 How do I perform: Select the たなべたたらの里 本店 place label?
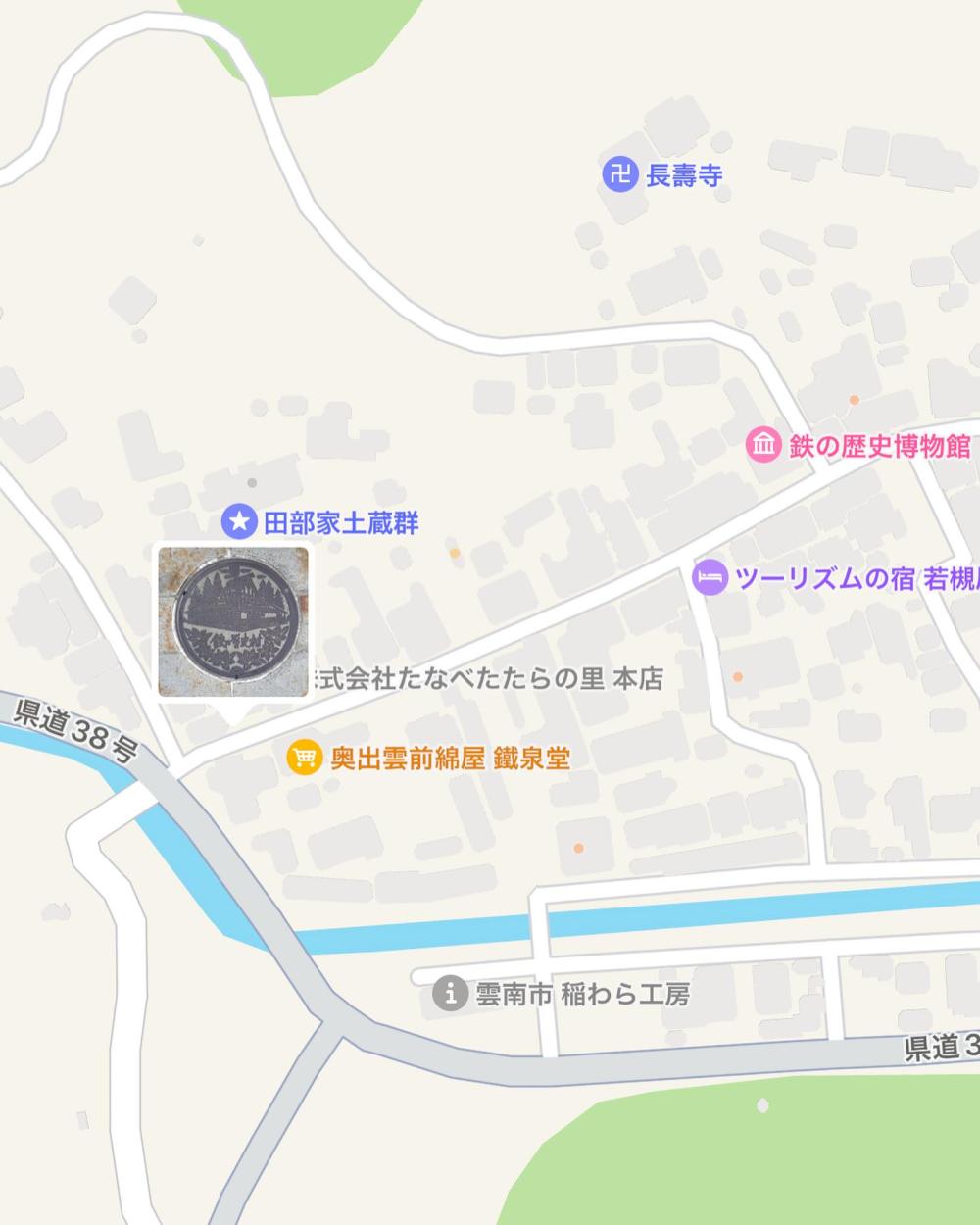click(487, 679)
